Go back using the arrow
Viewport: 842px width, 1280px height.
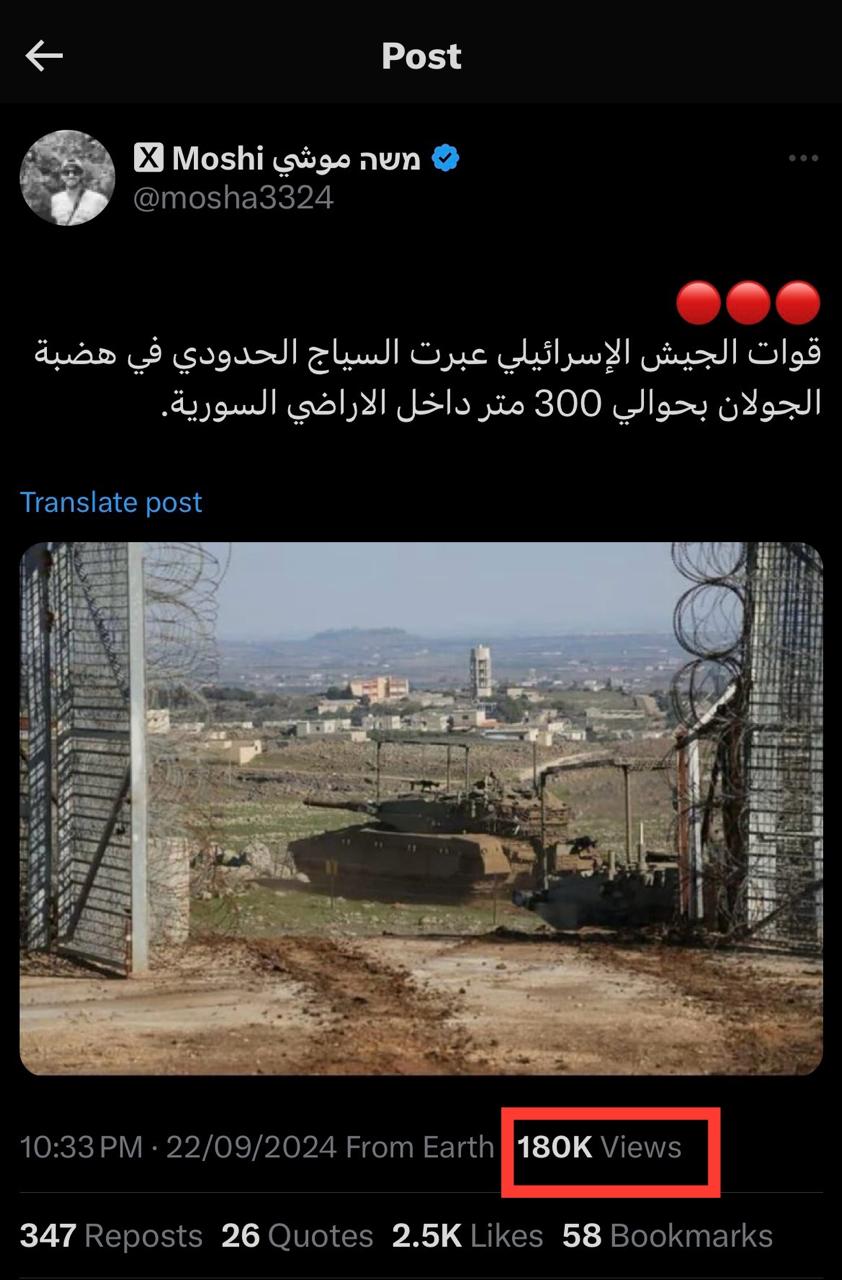pos(44,56)
